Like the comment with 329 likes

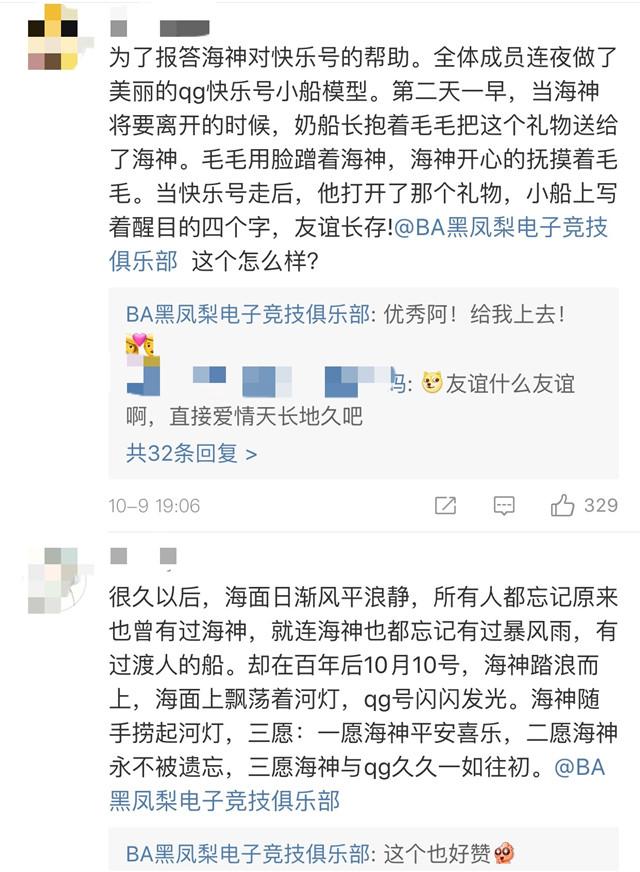[563, 506]
